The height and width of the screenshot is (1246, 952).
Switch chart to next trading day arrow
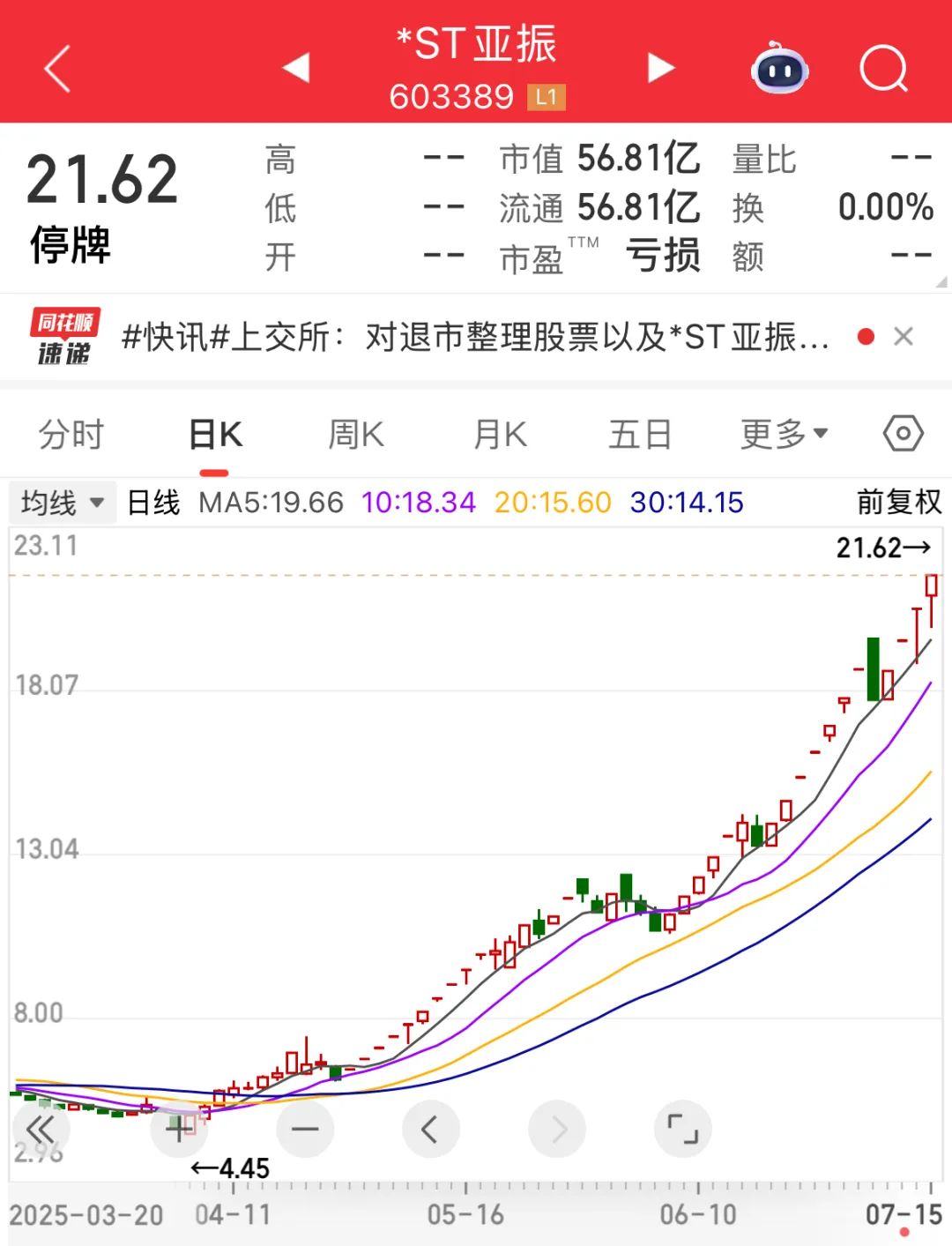(x=557, y=1129)
